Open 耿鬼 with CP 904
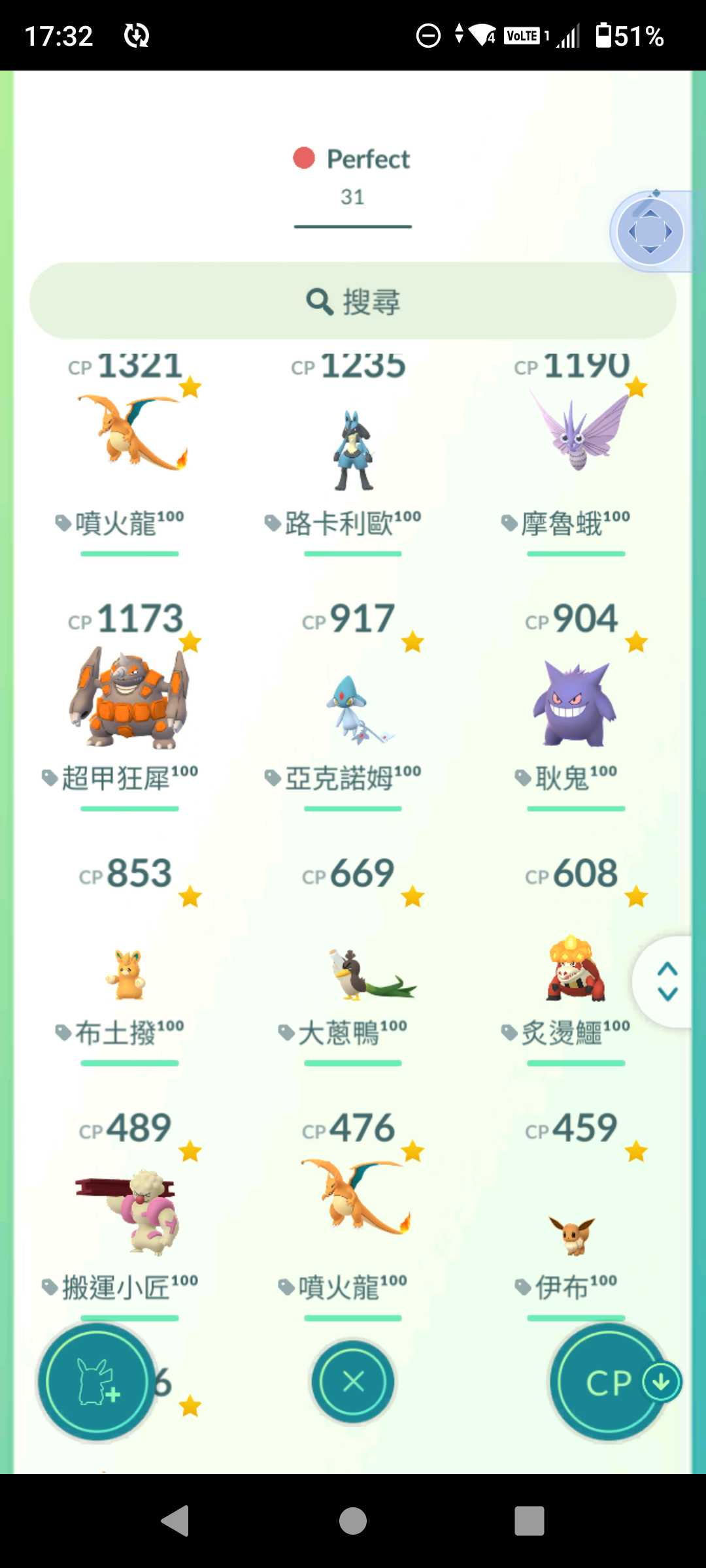The width and height of the screenshot is (706, 1568). (577, 702)
